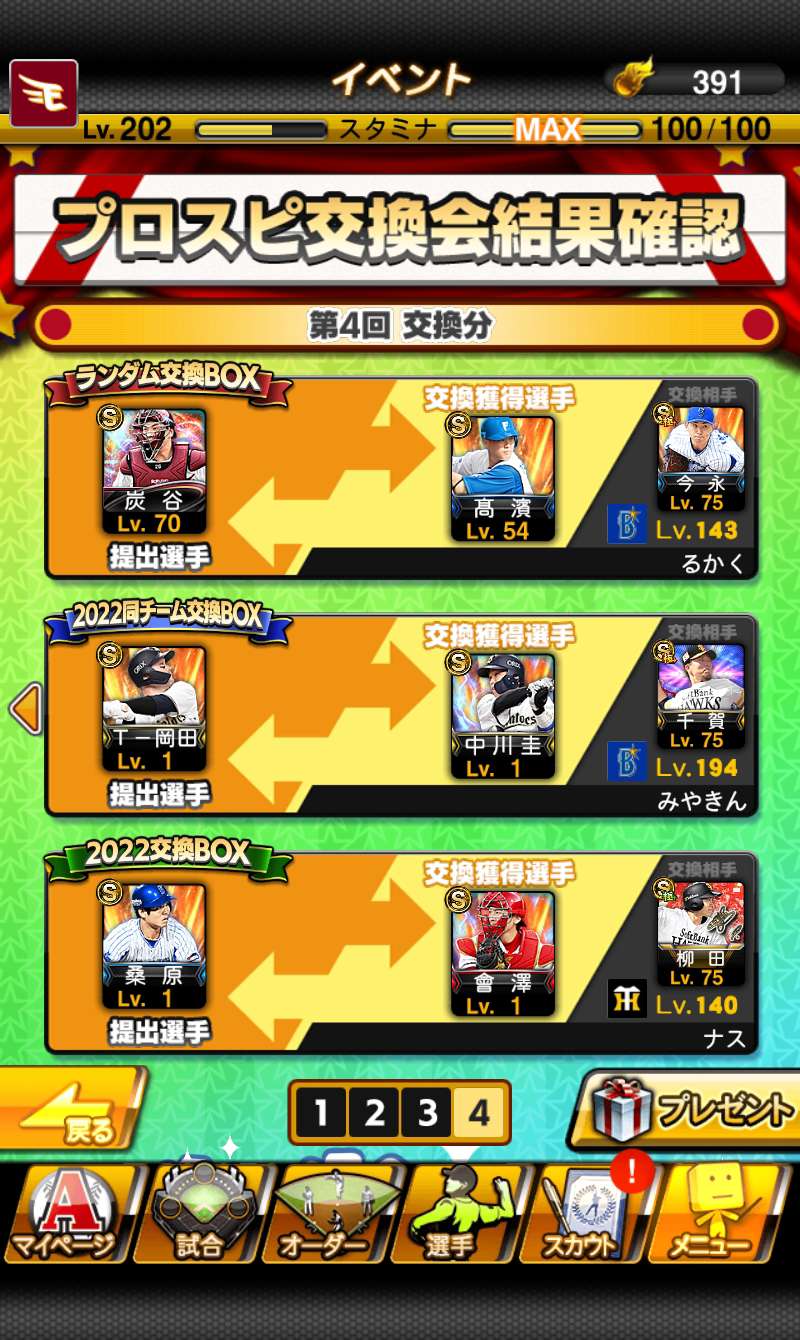
Task: Tap the left arrow for previous page
Action: [x=24, y=709]
